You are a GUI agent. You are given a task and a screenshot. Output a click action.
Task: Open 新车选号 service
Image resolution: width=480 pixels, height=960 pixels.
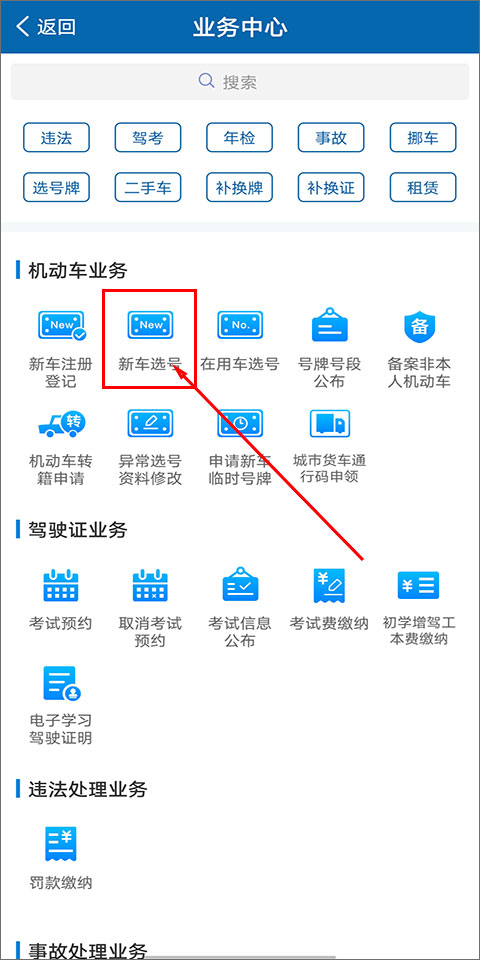150,341
